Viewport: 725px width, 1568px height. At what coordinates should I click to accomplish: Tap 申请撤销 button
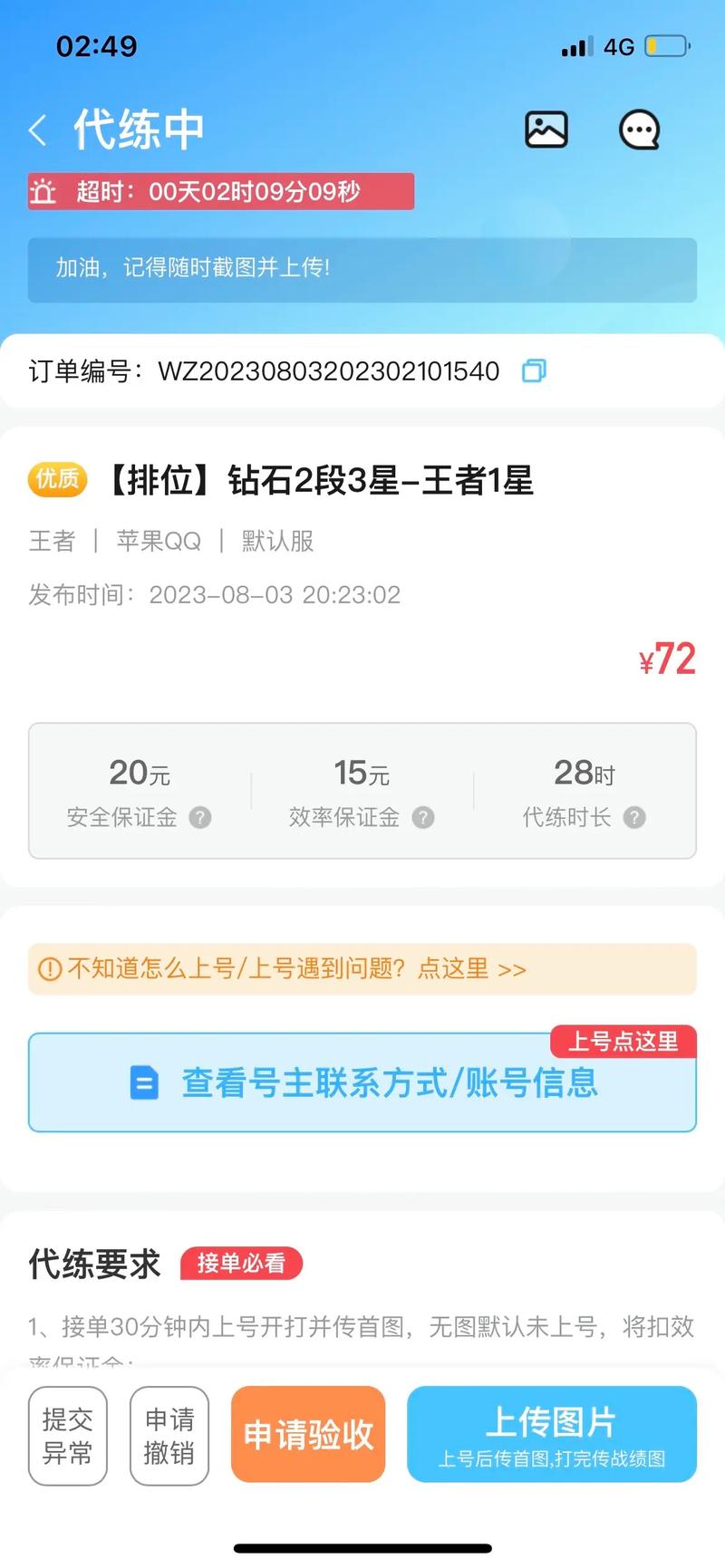click(x=169, y=1436)
